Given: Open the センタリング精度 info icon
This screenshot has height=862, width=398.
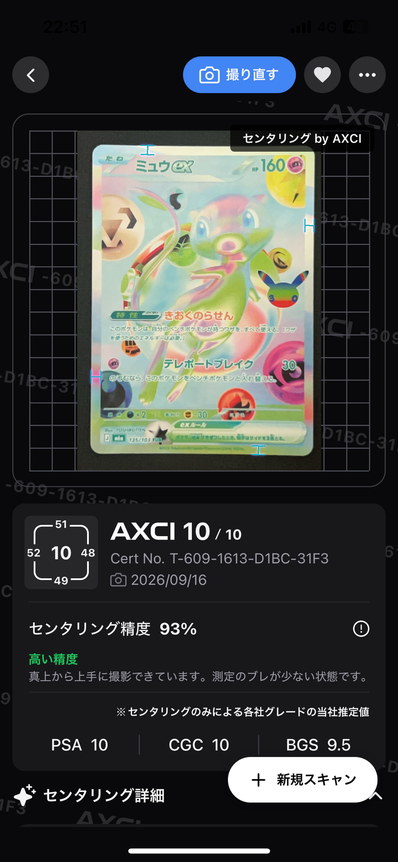Looking at the screenshot, I should pyautogui.click(x=361, y=629).
